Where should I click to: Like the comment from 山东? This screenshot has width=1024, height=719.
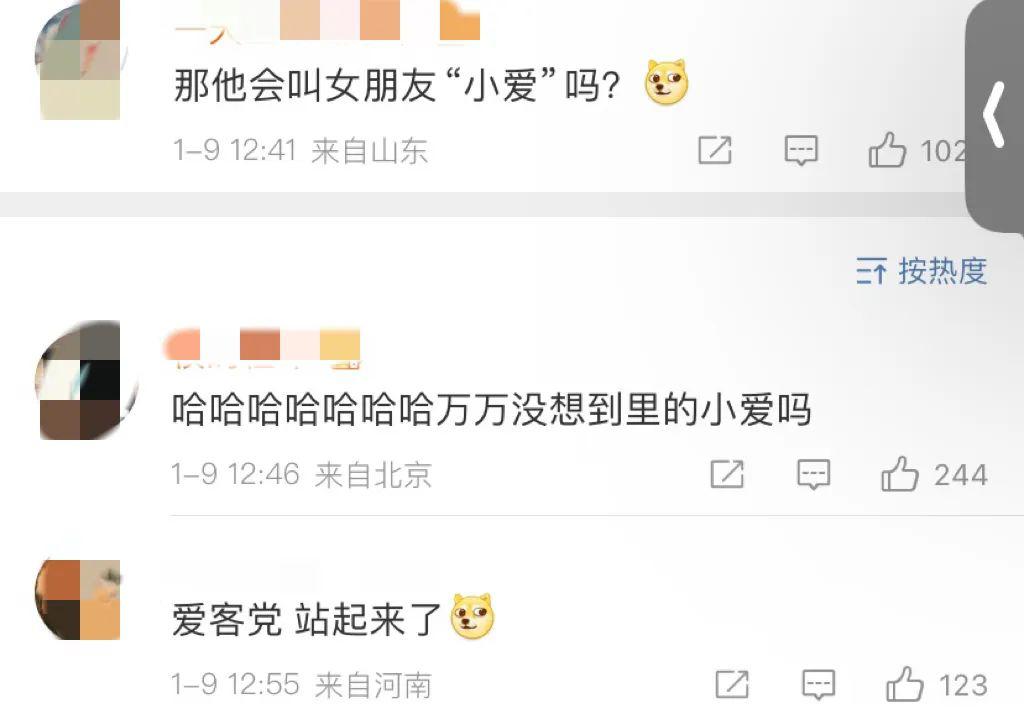click(888, 151)
